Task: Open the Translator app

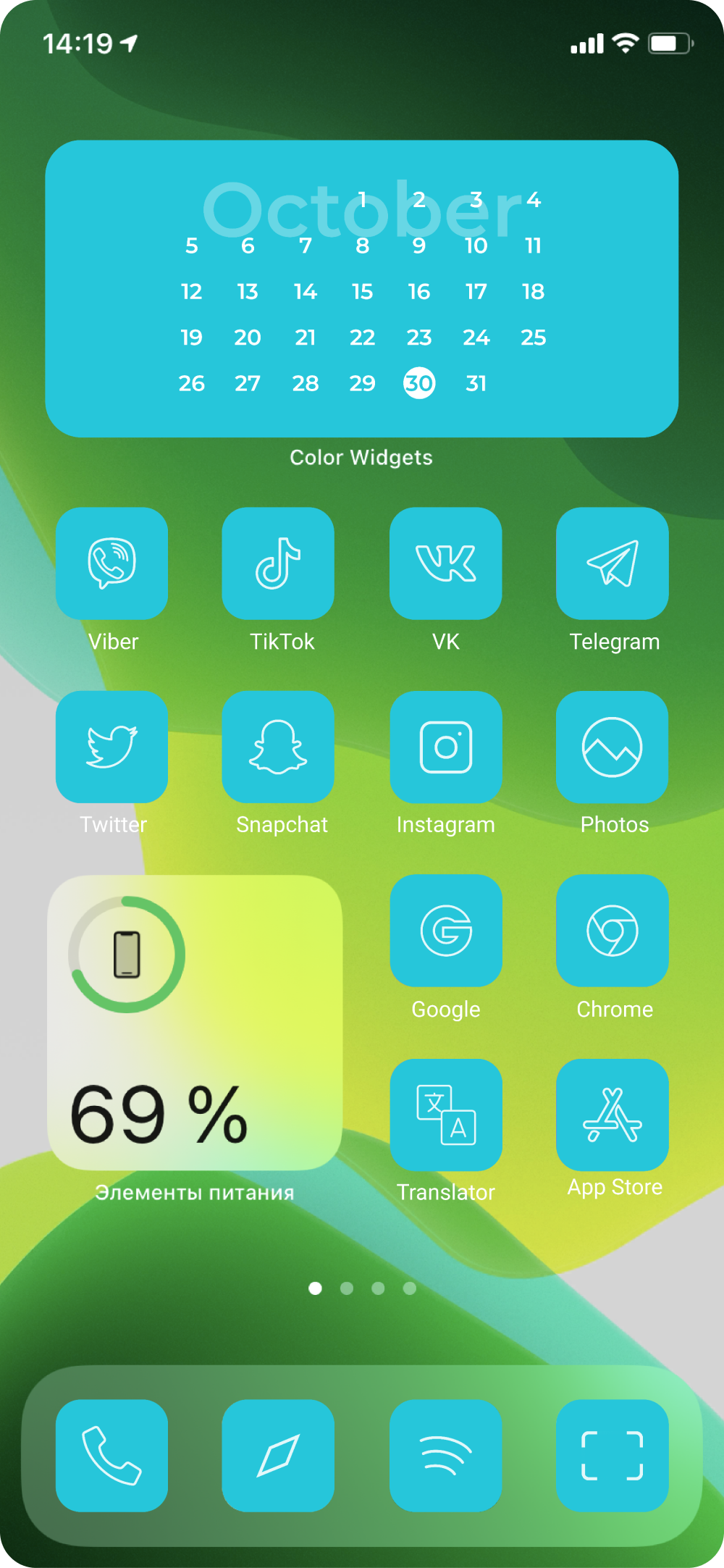Action: pyautogui.click(x=445, y=1115)
